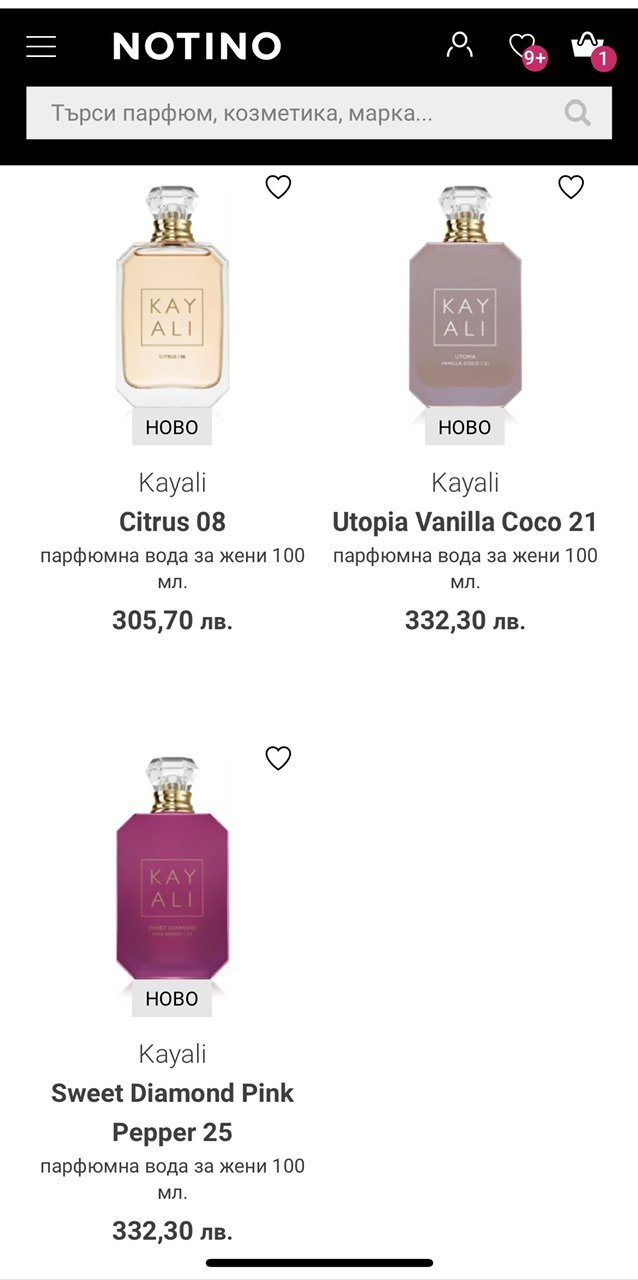Open the Kayali Citrus 08 product
This screenshot has width=638, height=1280.
172,521
